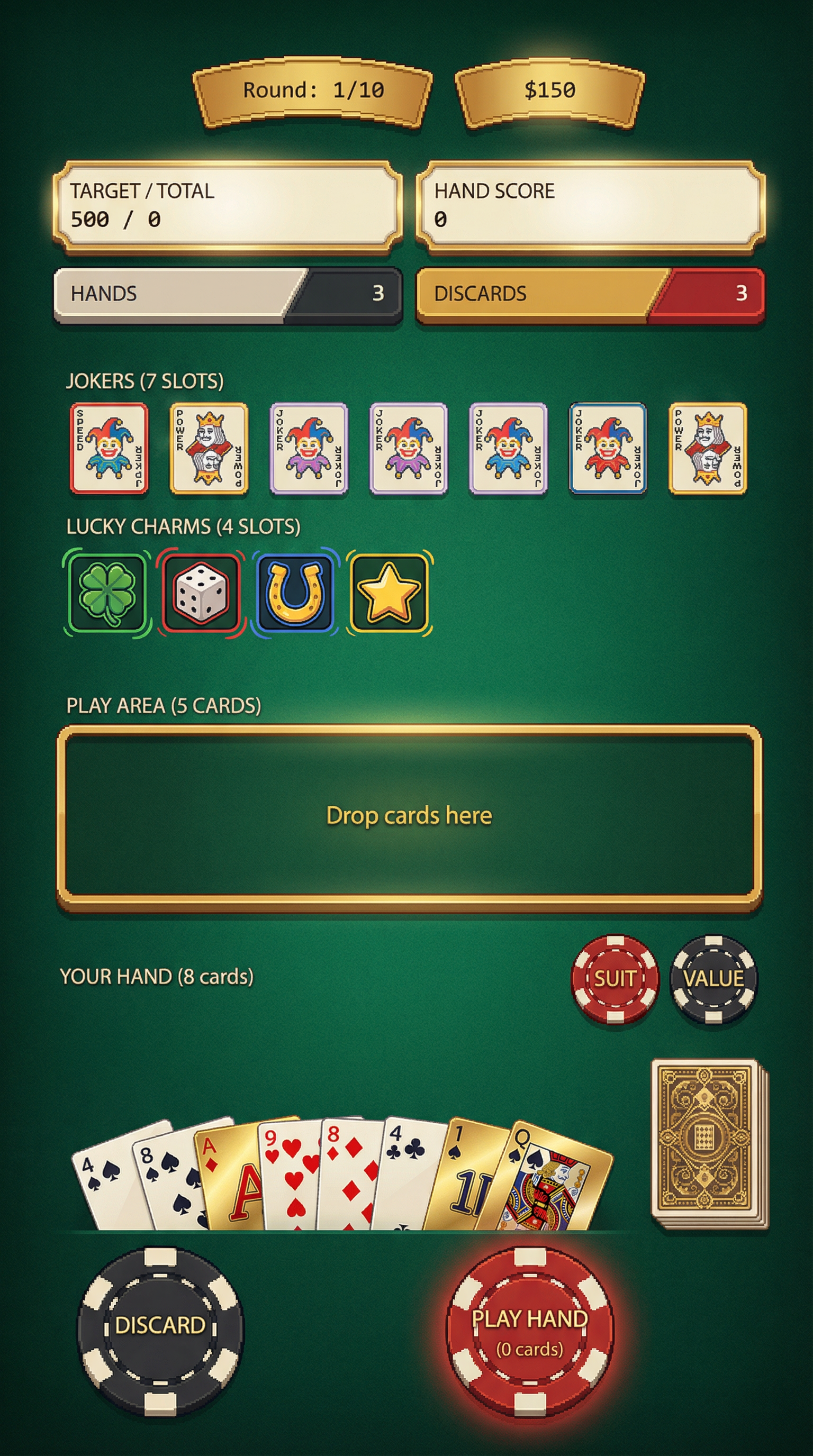Sort hand by suit
The width and height of the screenshot is (813, 1456).
615,978
